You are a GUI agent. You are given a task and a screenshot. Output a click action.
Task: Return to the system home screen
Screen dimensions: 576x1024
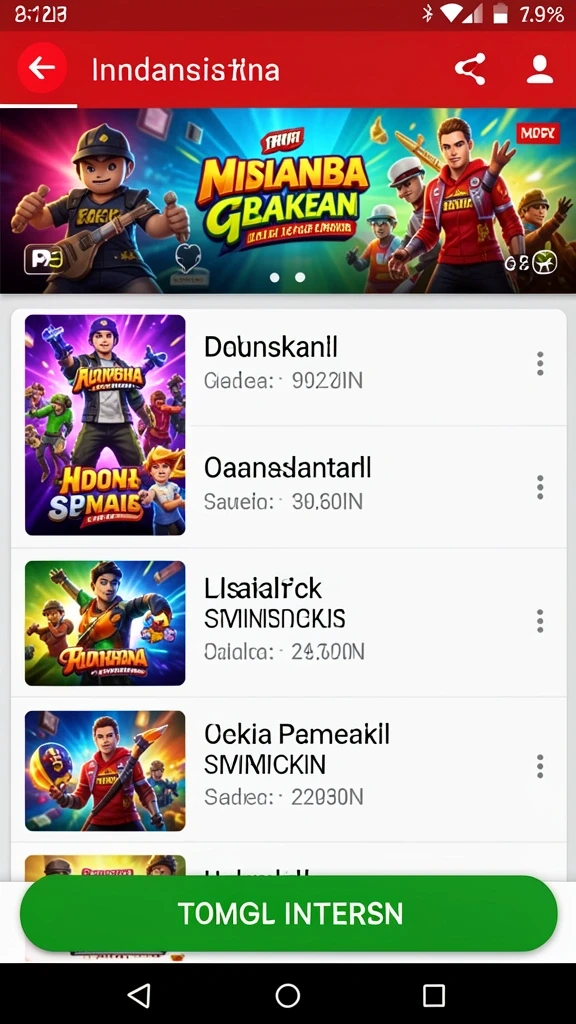(288, 996)
